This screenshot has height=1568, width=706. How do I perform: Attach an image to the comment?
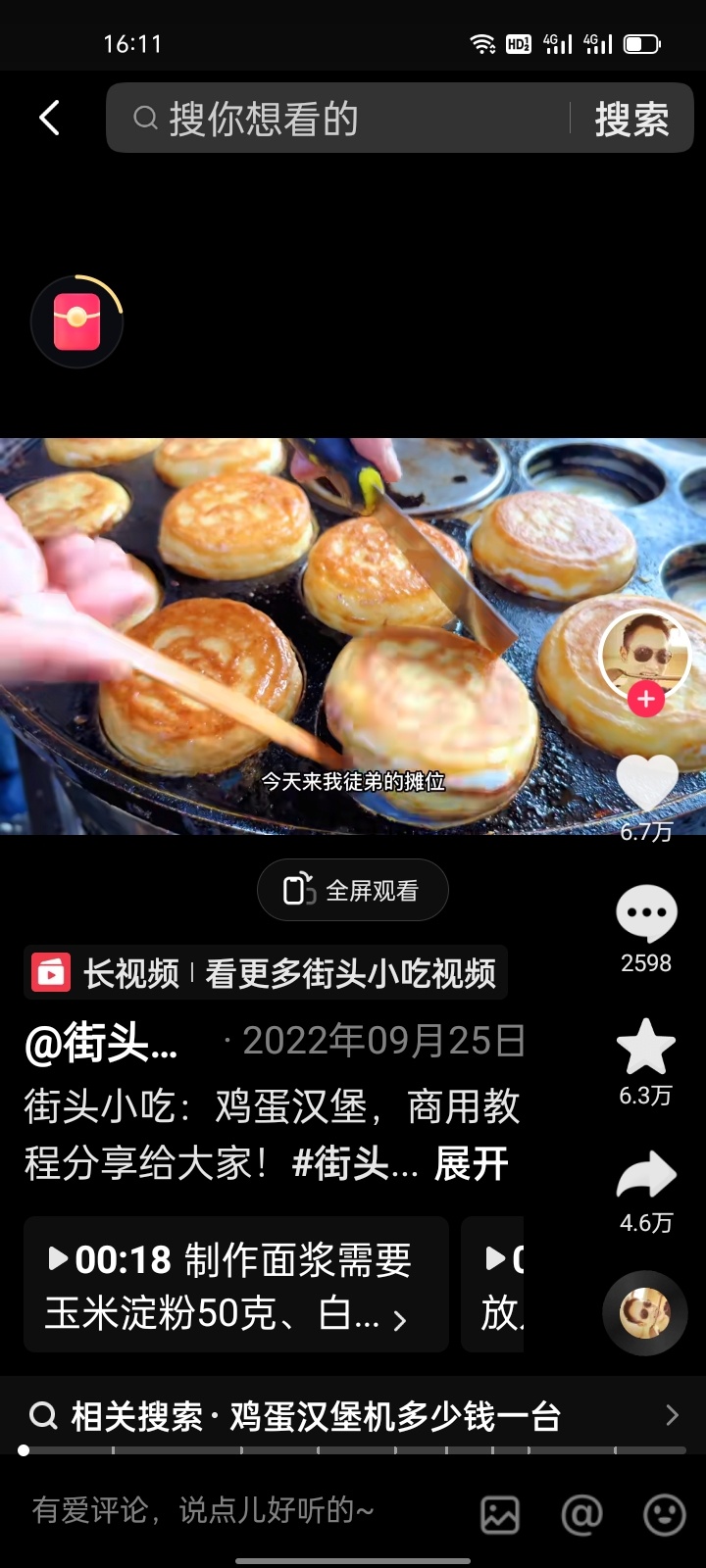[x=500, y=1515]
